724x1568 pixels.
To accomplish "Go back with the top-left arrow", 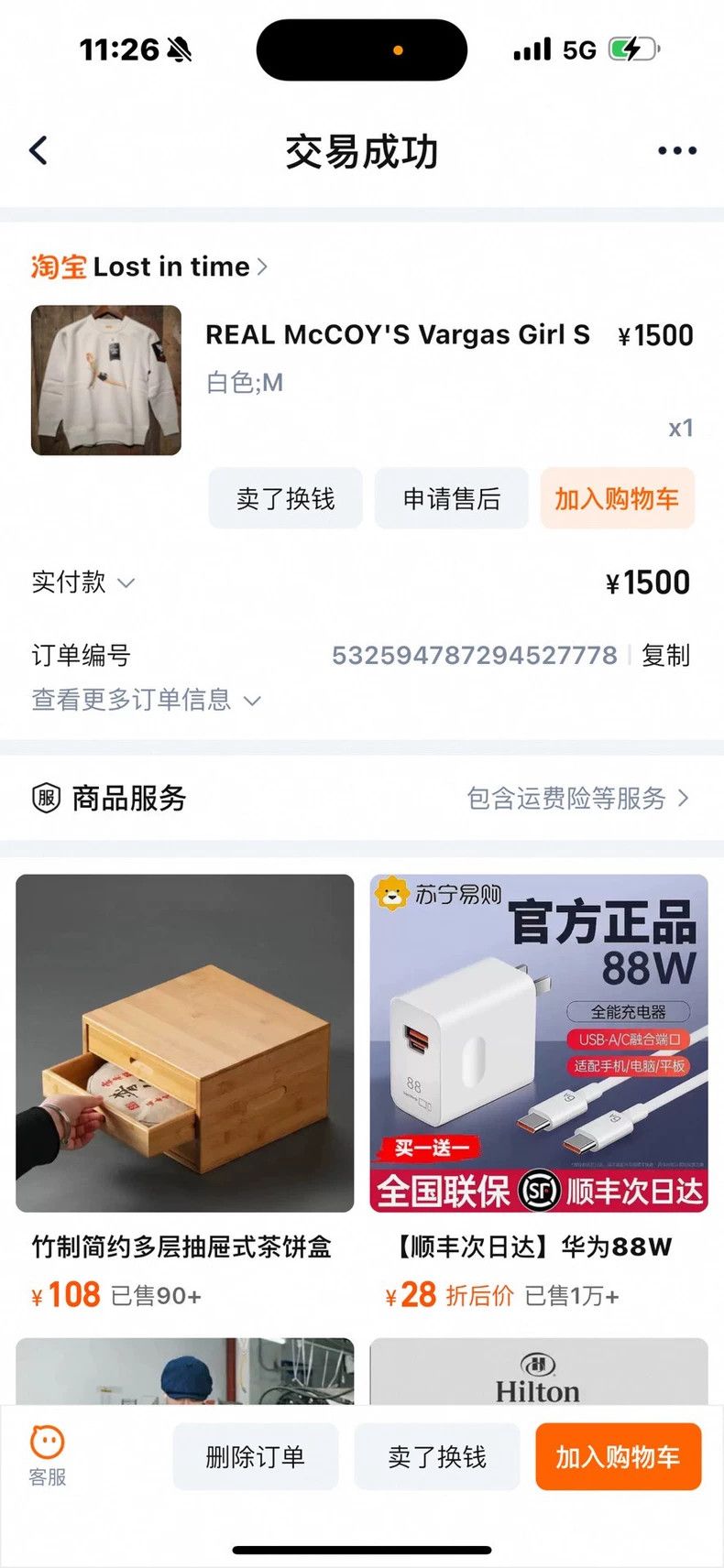I will 38,150.
